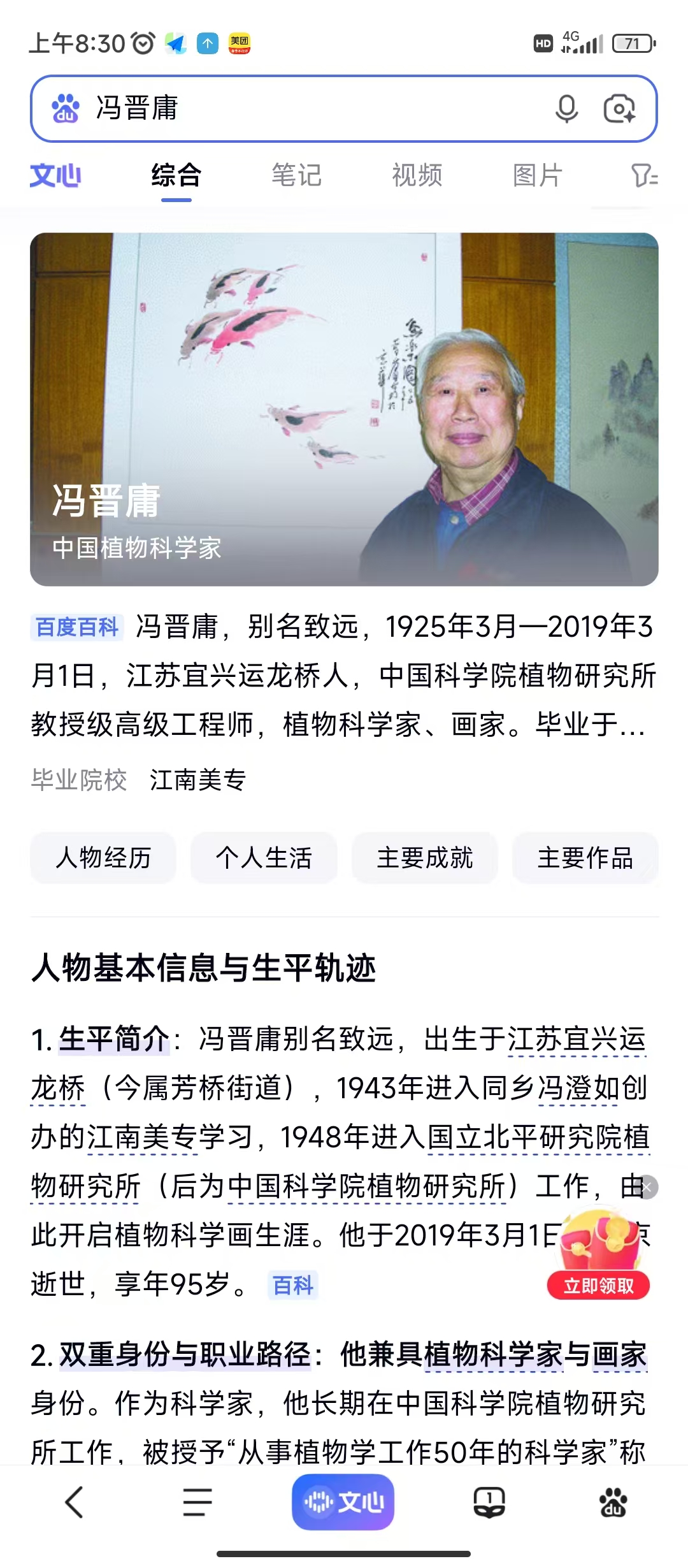This screenshot has height=1568, width=688.
Task: Switch to the 文心 tab
Action: 55,175
